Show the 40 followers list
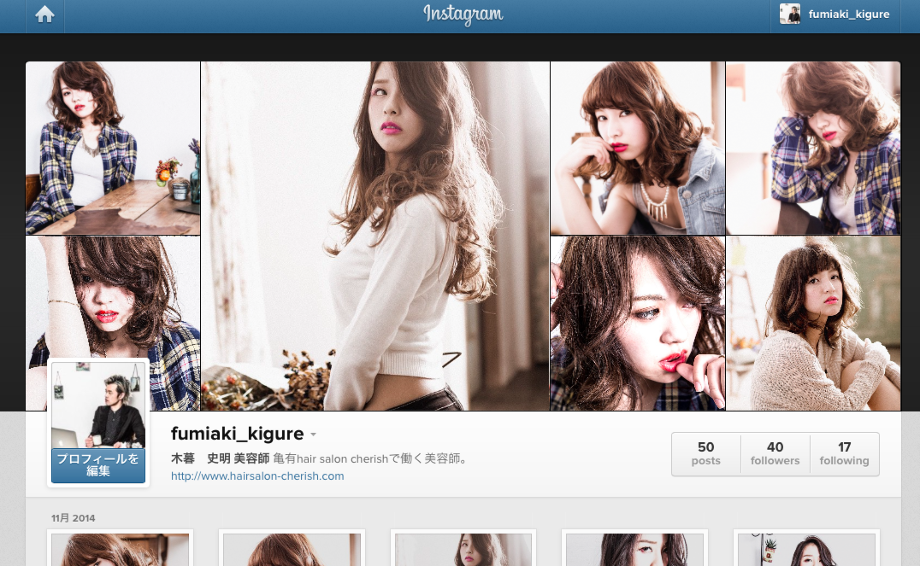Screen dimensions: 920x566 click(x=775, y=454)
